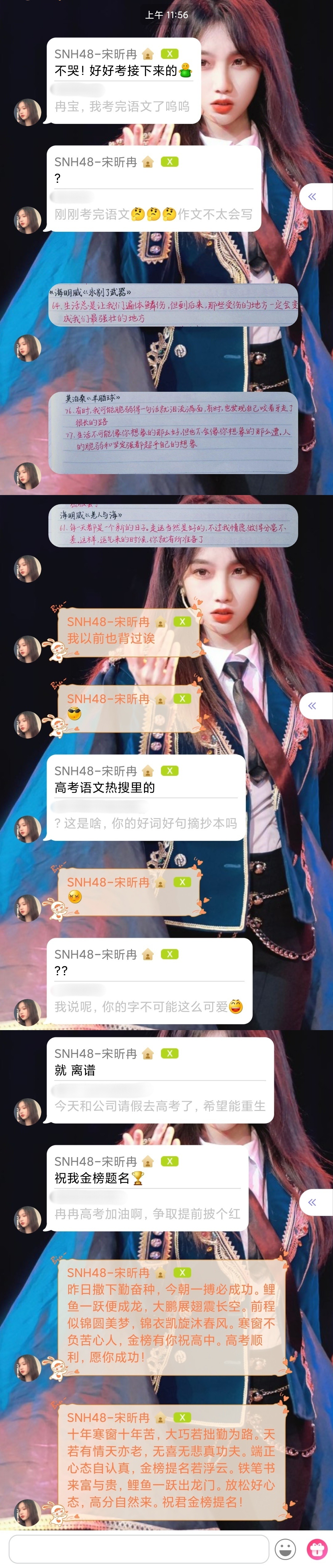
Task: Open the gift panel
Action: pyautogui.click(x=317, y=1549)
